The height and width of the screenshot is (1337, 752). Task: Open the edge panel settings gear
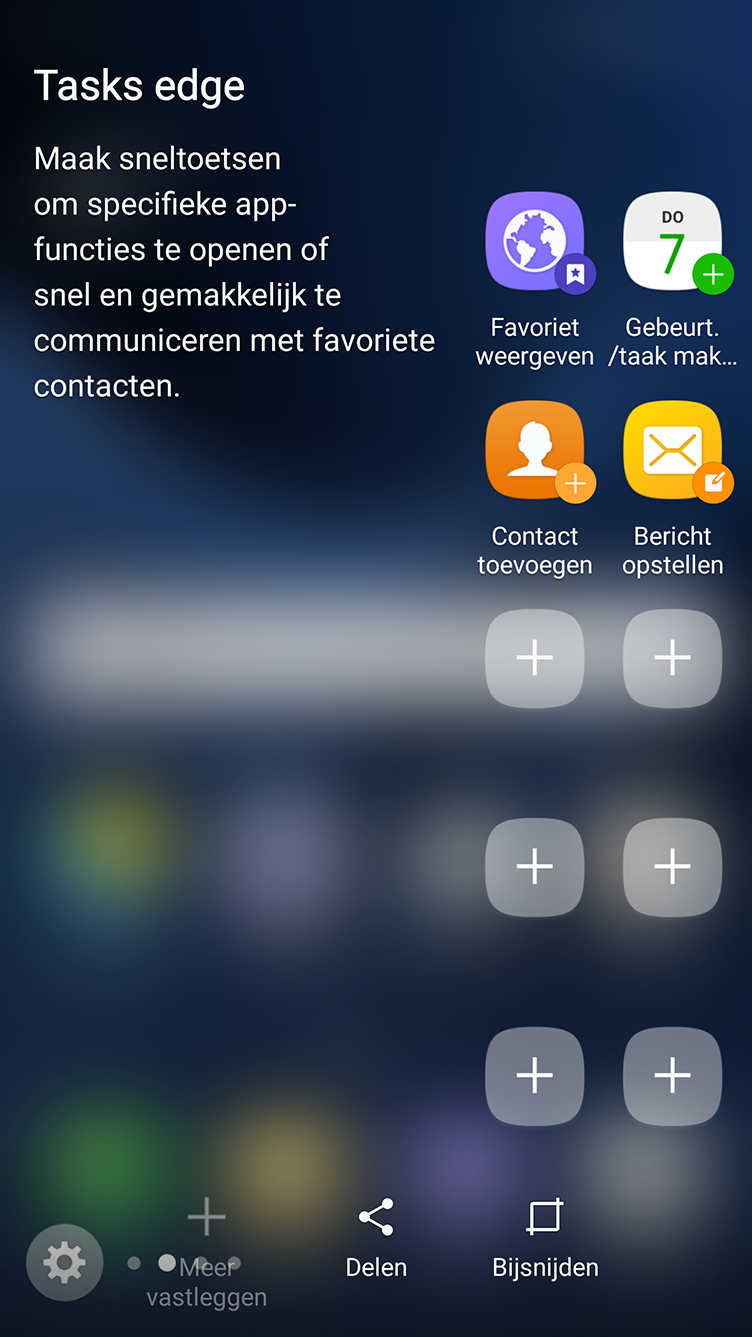click(x=65, y=1263)
